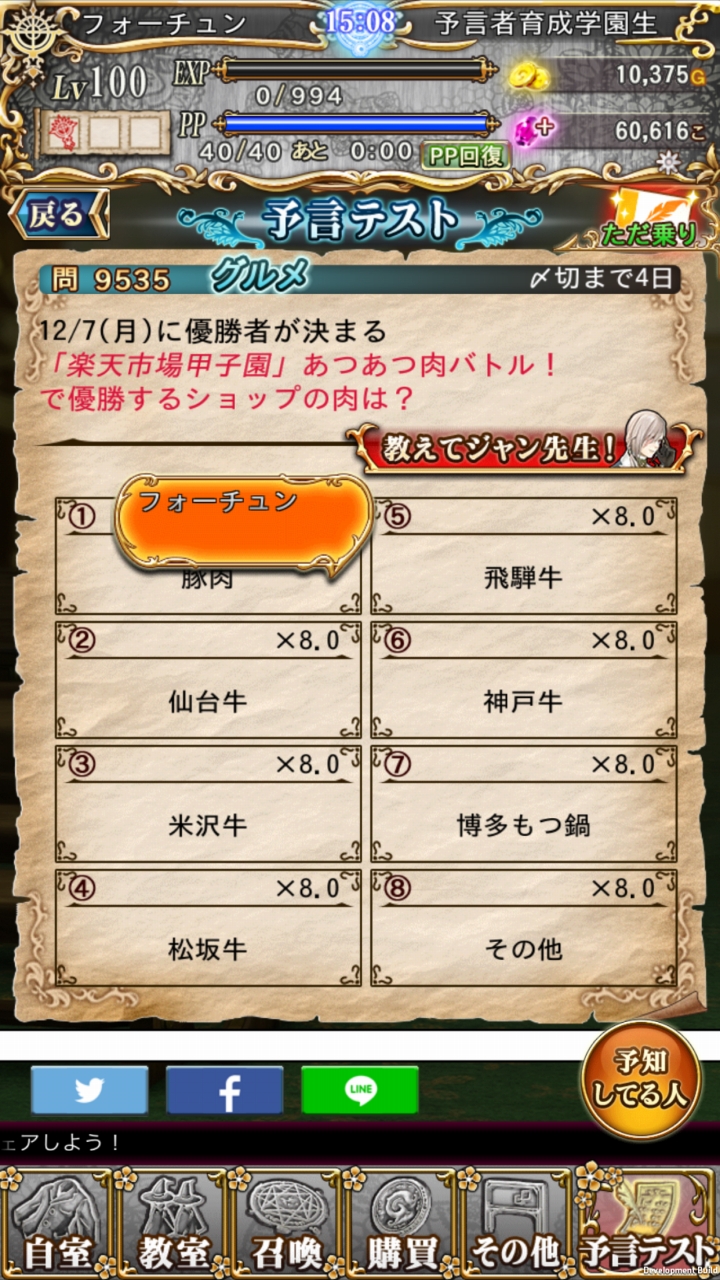Select answer 5 飛騨牛
720x1280 pixels.
click(x=523, y=557)
